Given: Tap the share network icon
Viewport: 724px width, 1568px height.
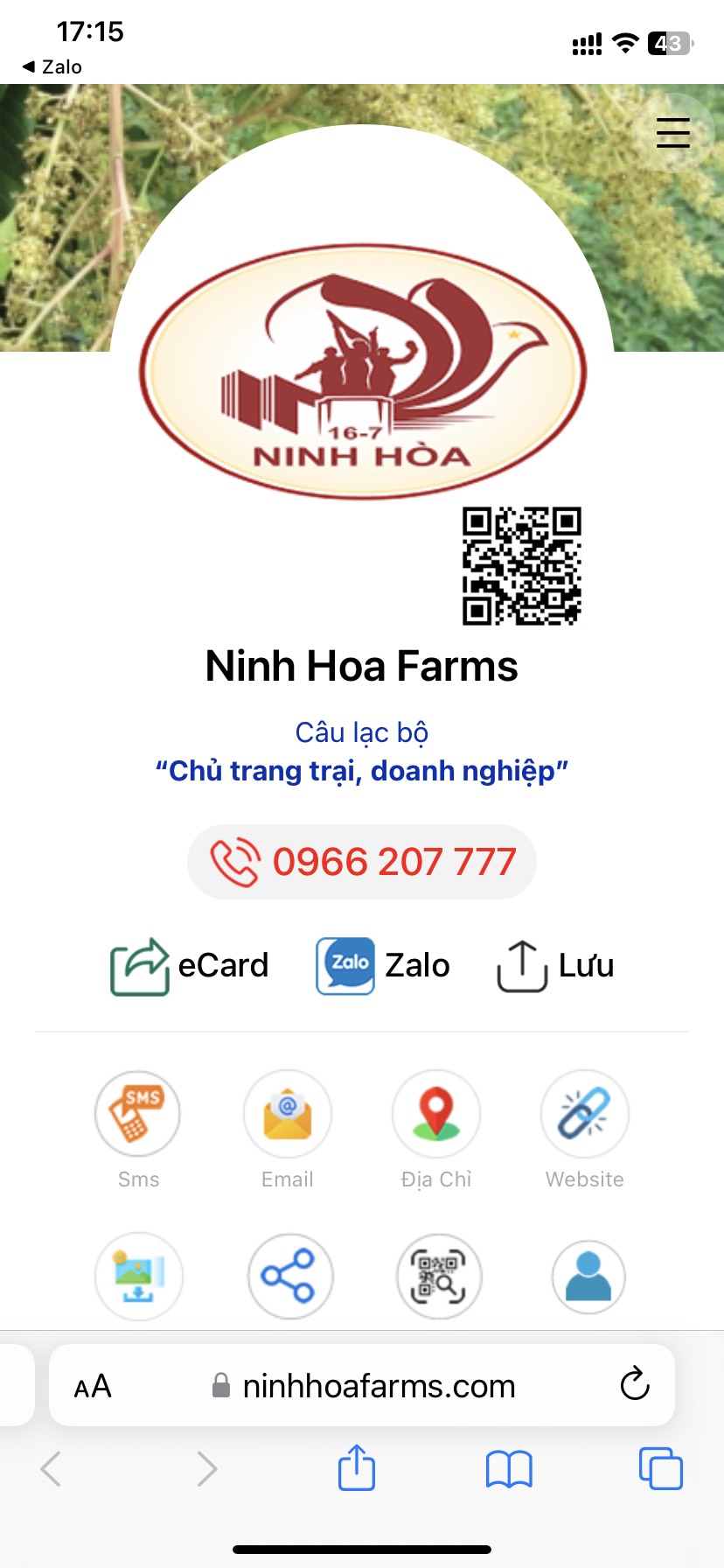Looking at the screenshot, I should tap(289, 1277).
